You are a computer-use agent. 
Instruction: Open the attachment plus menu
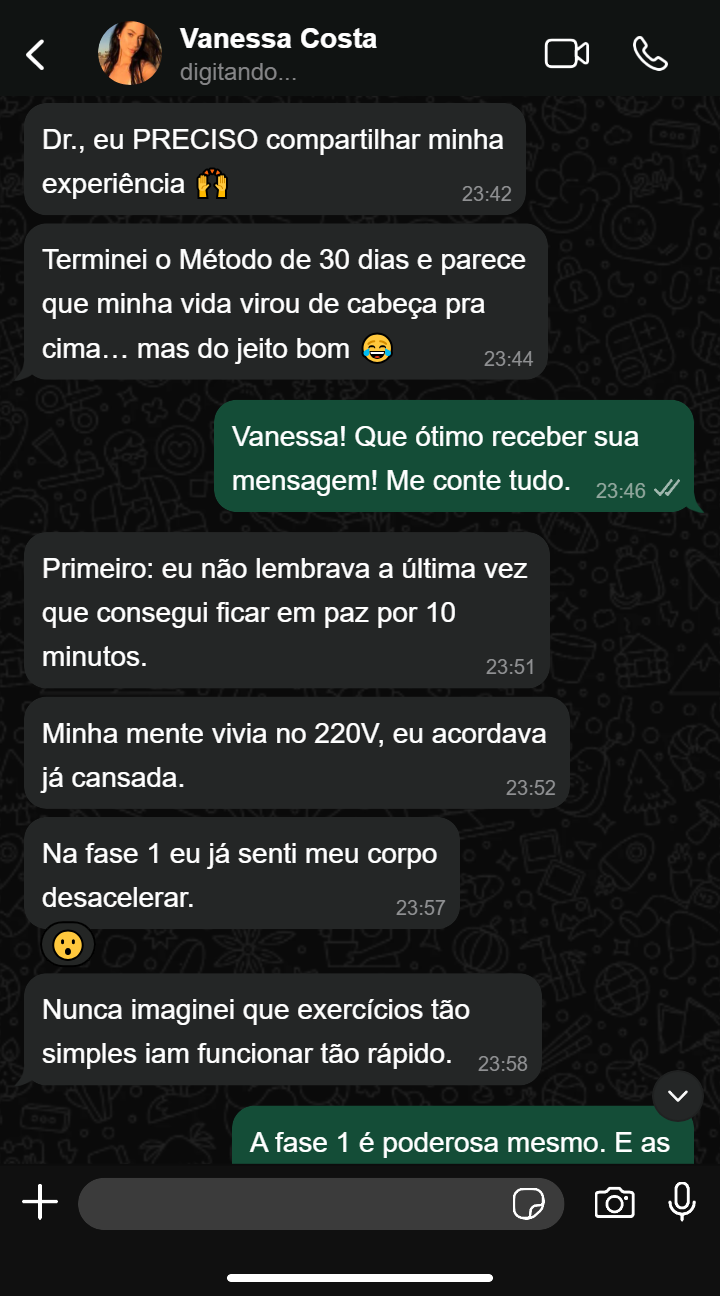point(40,1202)
